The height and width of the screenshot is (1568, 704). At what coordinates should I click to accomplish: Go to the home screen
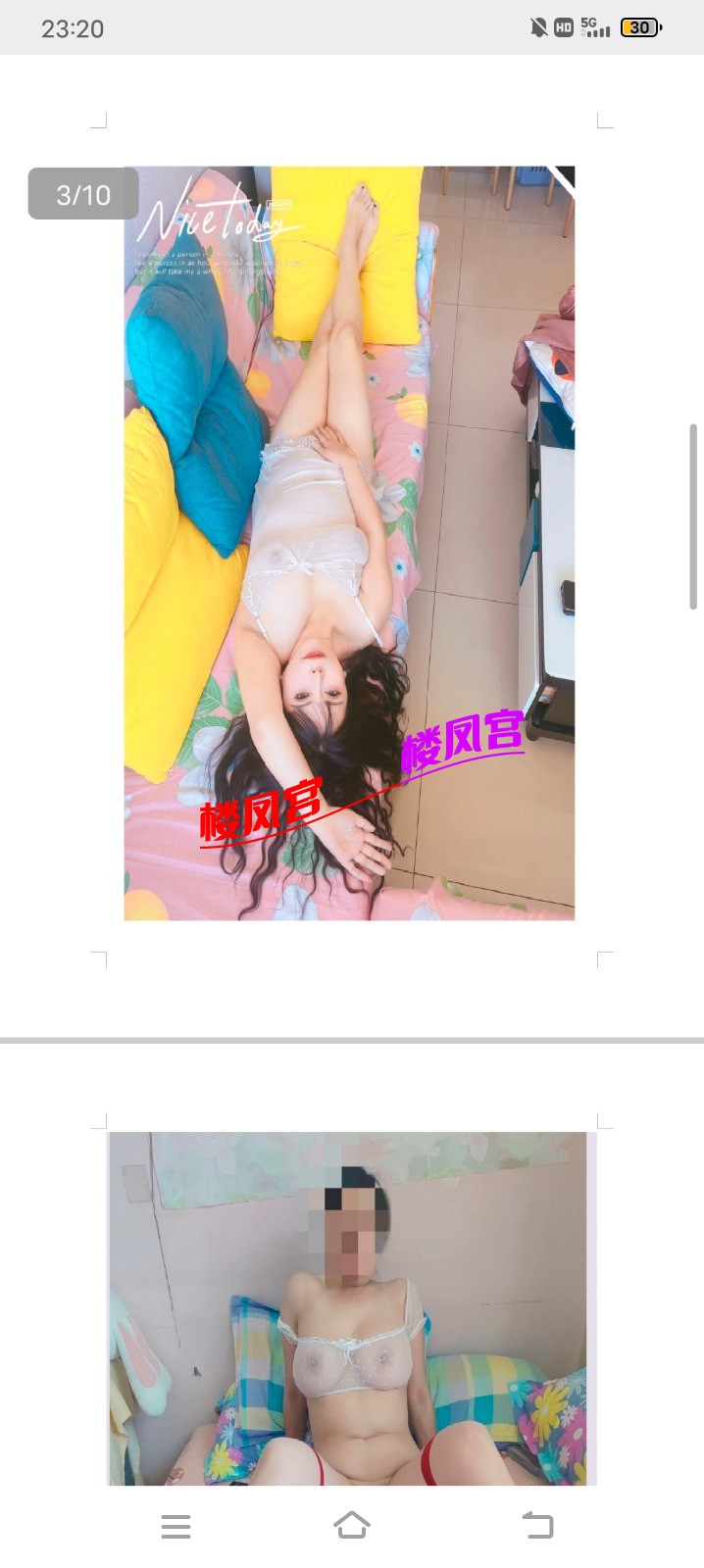click(351, 1525)
